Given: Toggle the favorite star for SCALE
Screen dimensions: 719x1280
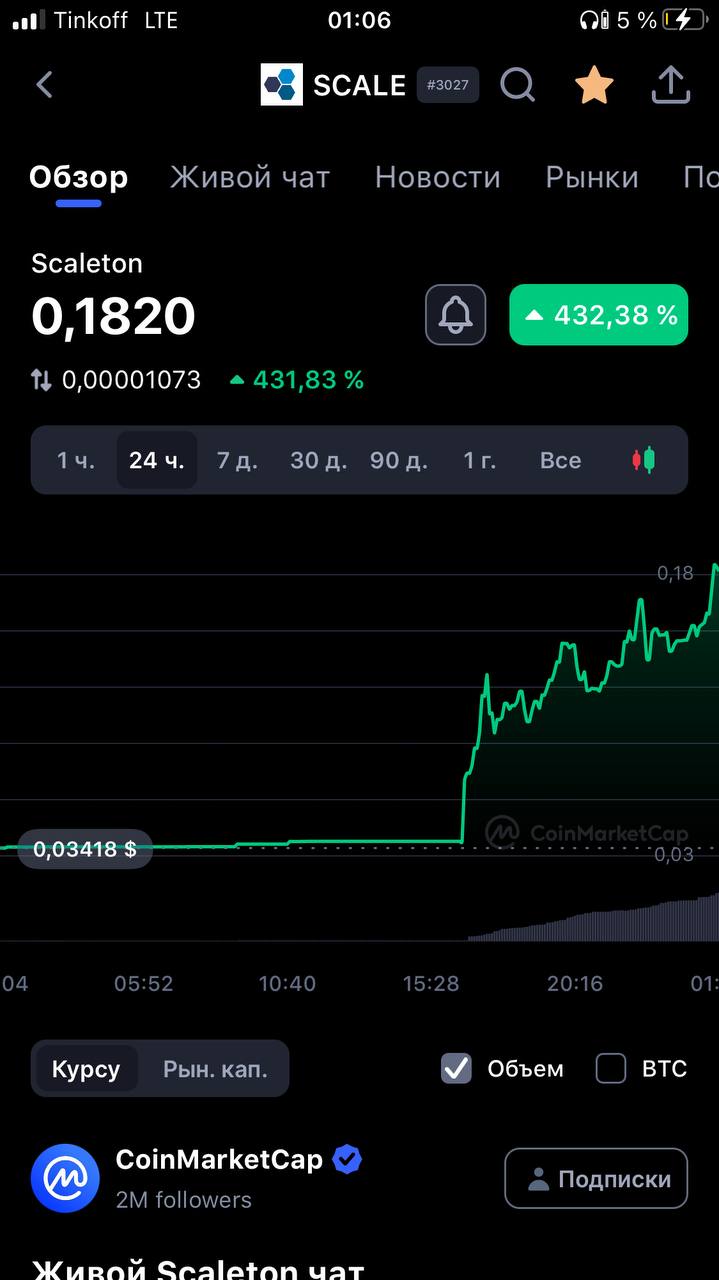Looking at the screenshot, I should tap(594, 85).
